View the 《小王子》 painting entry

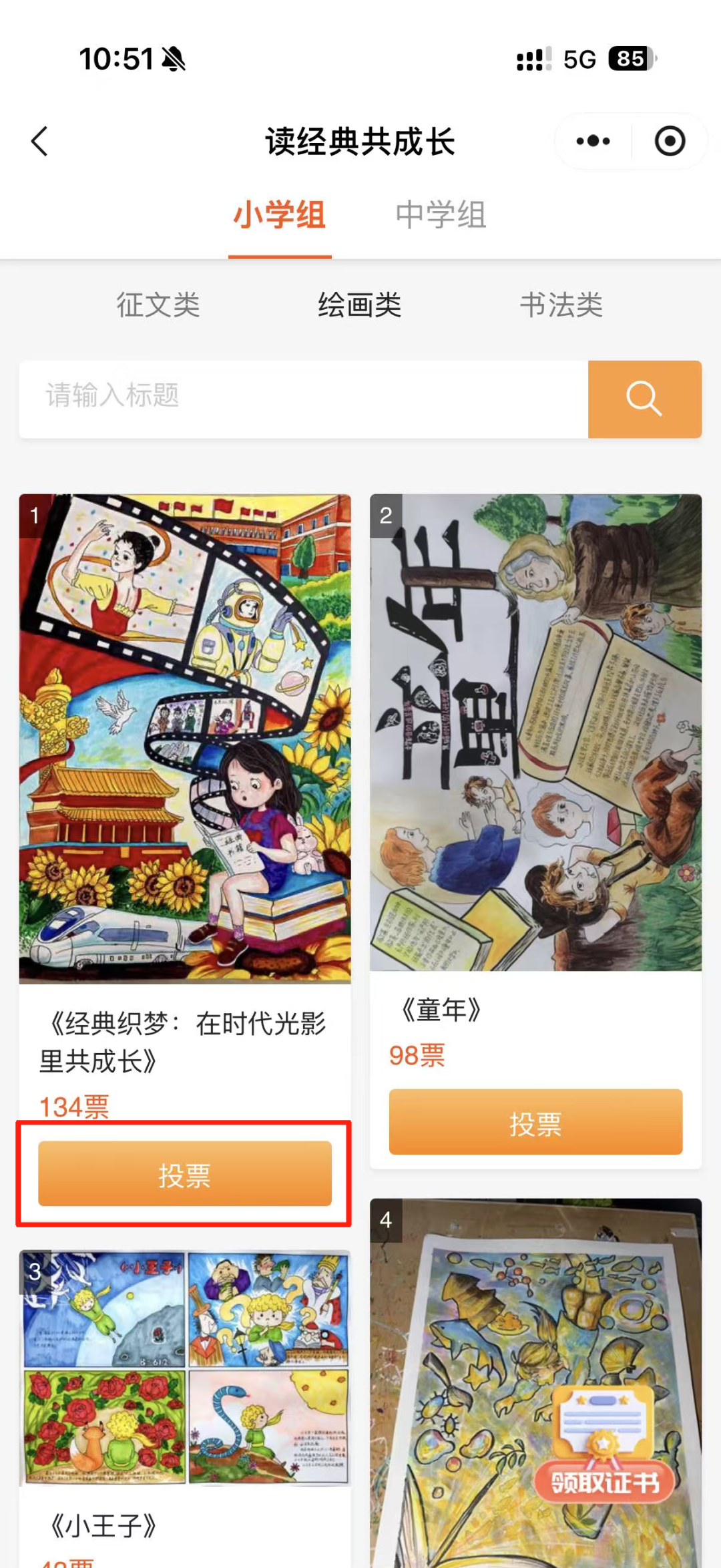[x=185, y=1368]
